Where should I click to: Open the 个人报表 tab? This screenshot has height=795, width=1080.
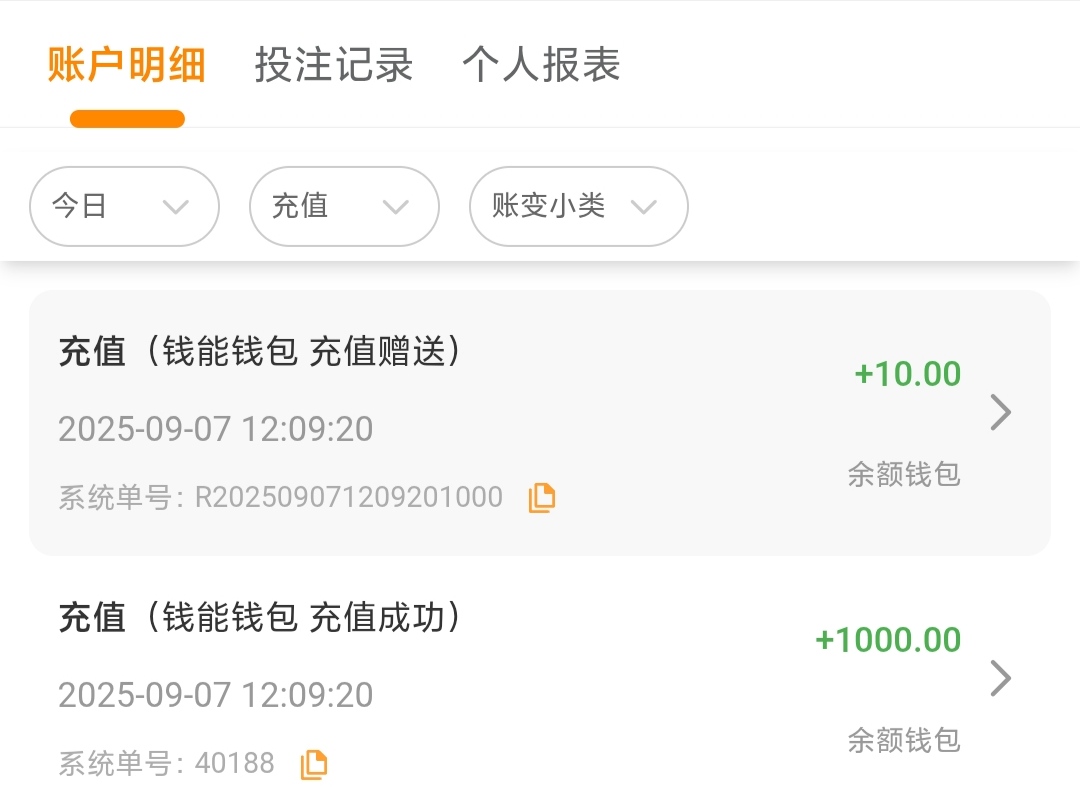coord(541,65)
